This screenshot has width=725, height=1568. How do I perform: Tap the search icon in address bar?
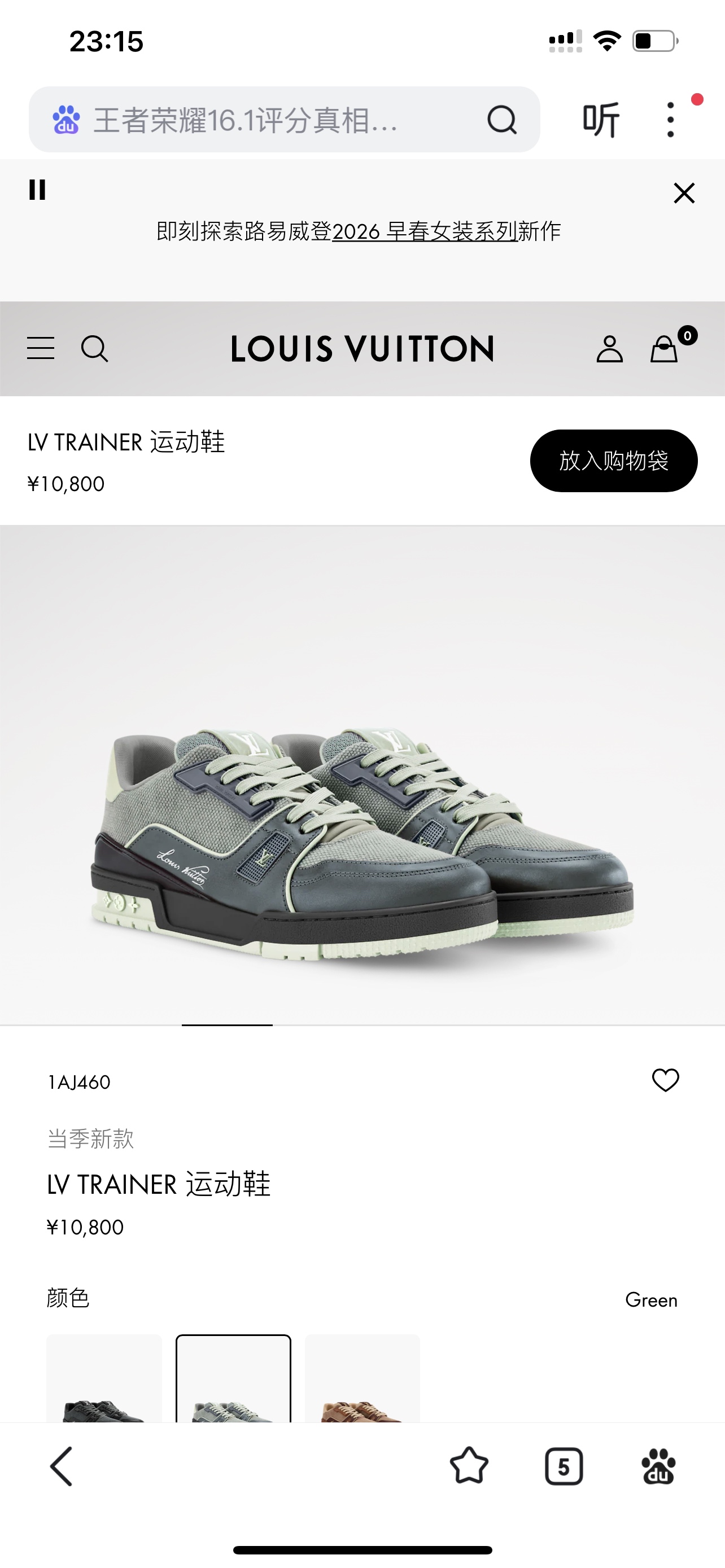coord(501,119)
